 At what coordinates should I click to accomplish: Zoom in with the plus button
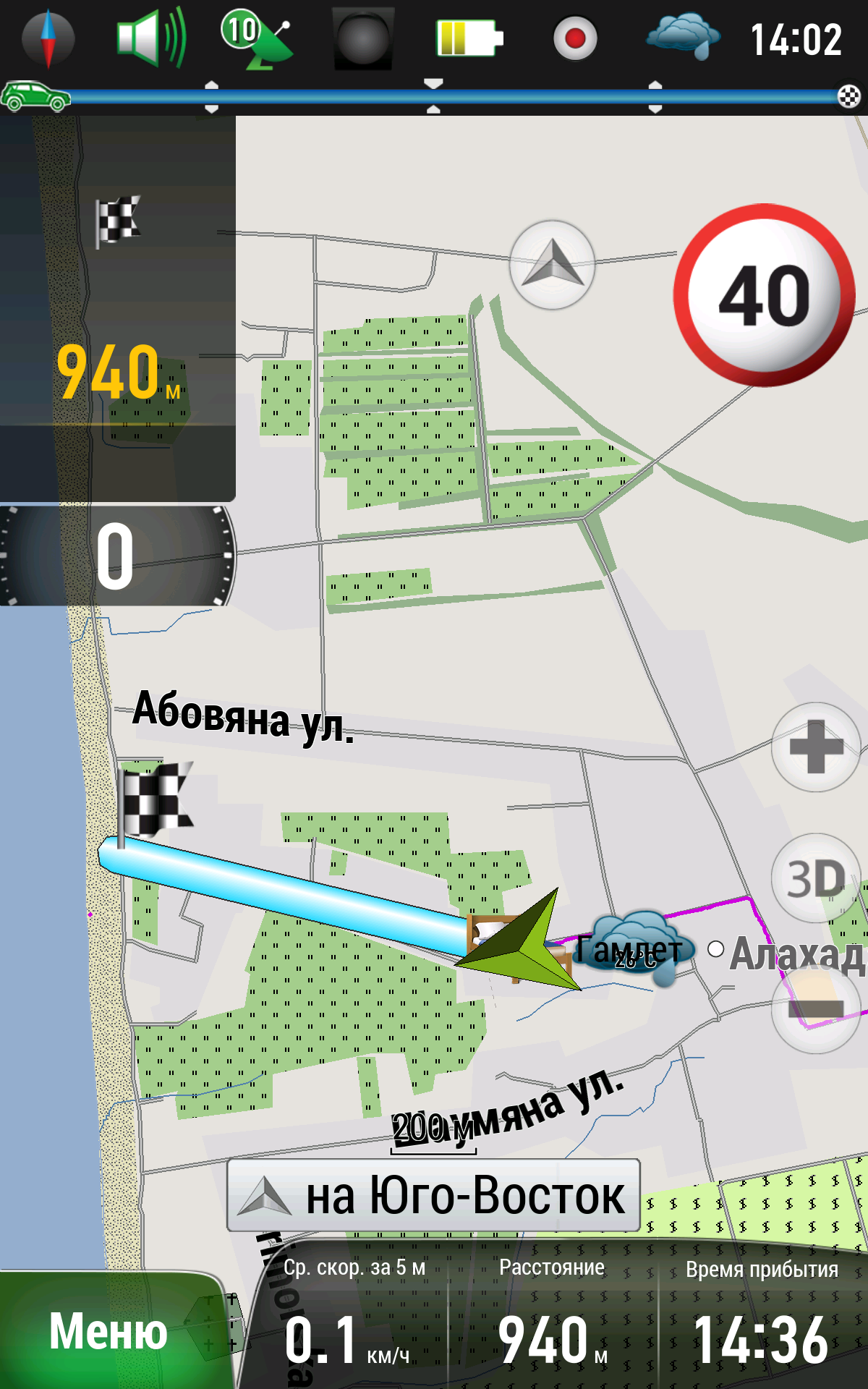tap(816, 747)
